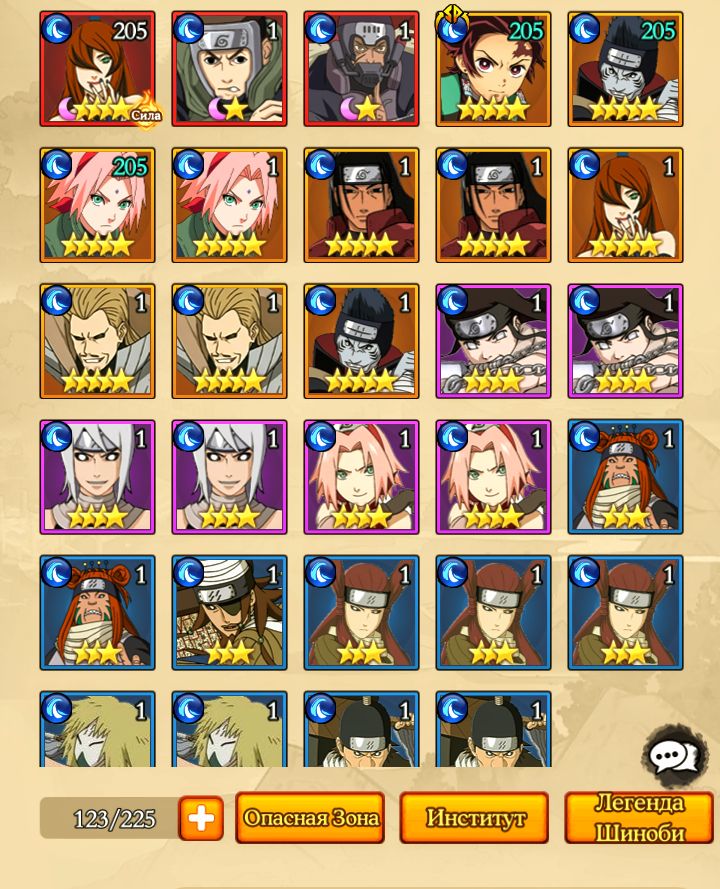The height and width of the screenshot is (889, 720).
Task: Tap the plus button to expand capacity
Action: coord(201,819)
